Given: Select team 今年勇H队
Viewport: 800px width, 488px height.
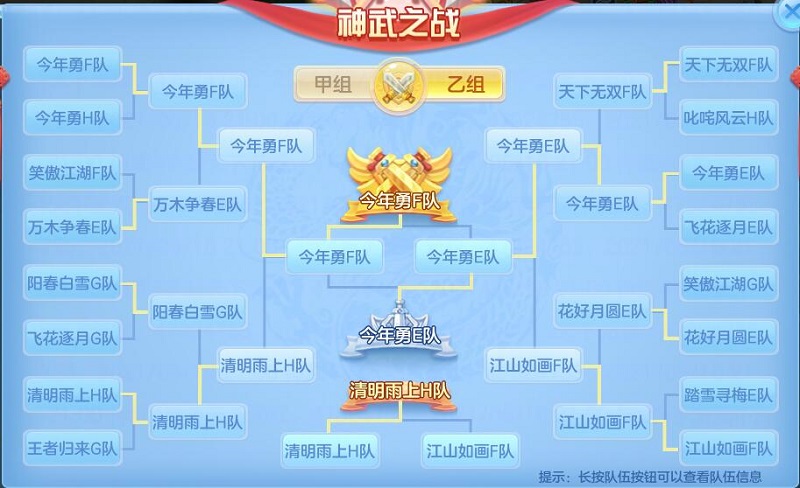Looking at the screenshot, I should 72,116.
